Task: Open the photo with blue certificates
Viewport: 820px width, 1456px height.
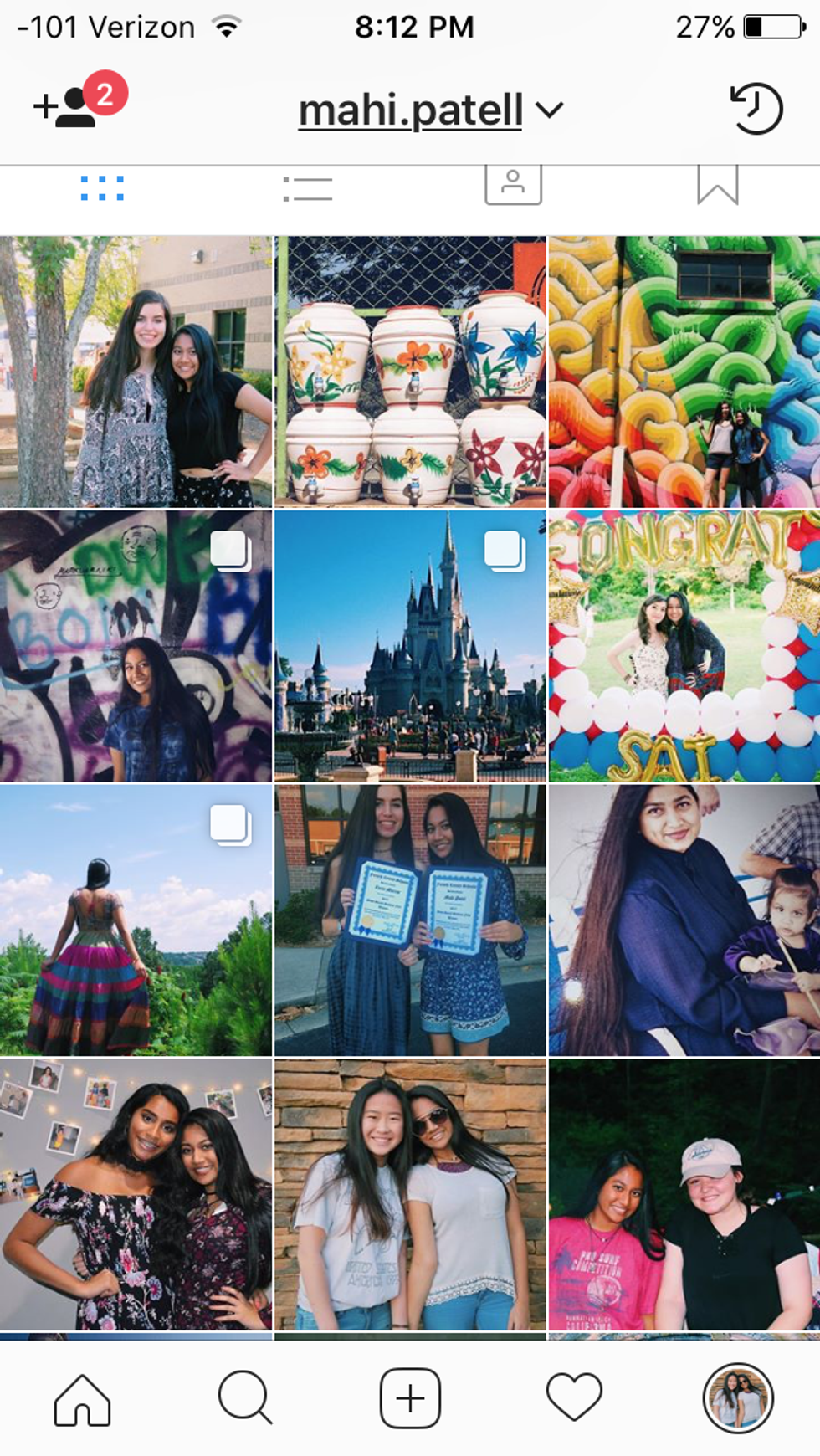Action: (x=410, y=920)
